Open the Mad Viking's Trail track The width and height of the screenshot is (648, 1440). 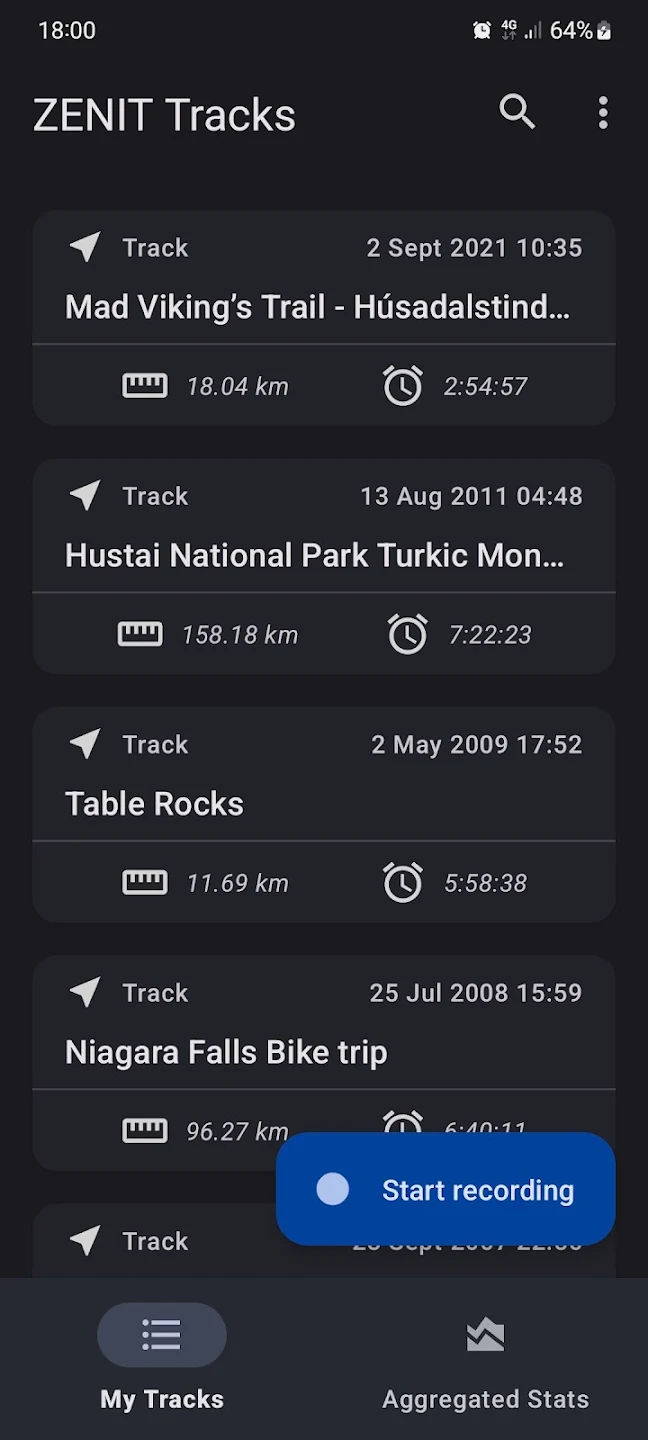coord(324,318)
